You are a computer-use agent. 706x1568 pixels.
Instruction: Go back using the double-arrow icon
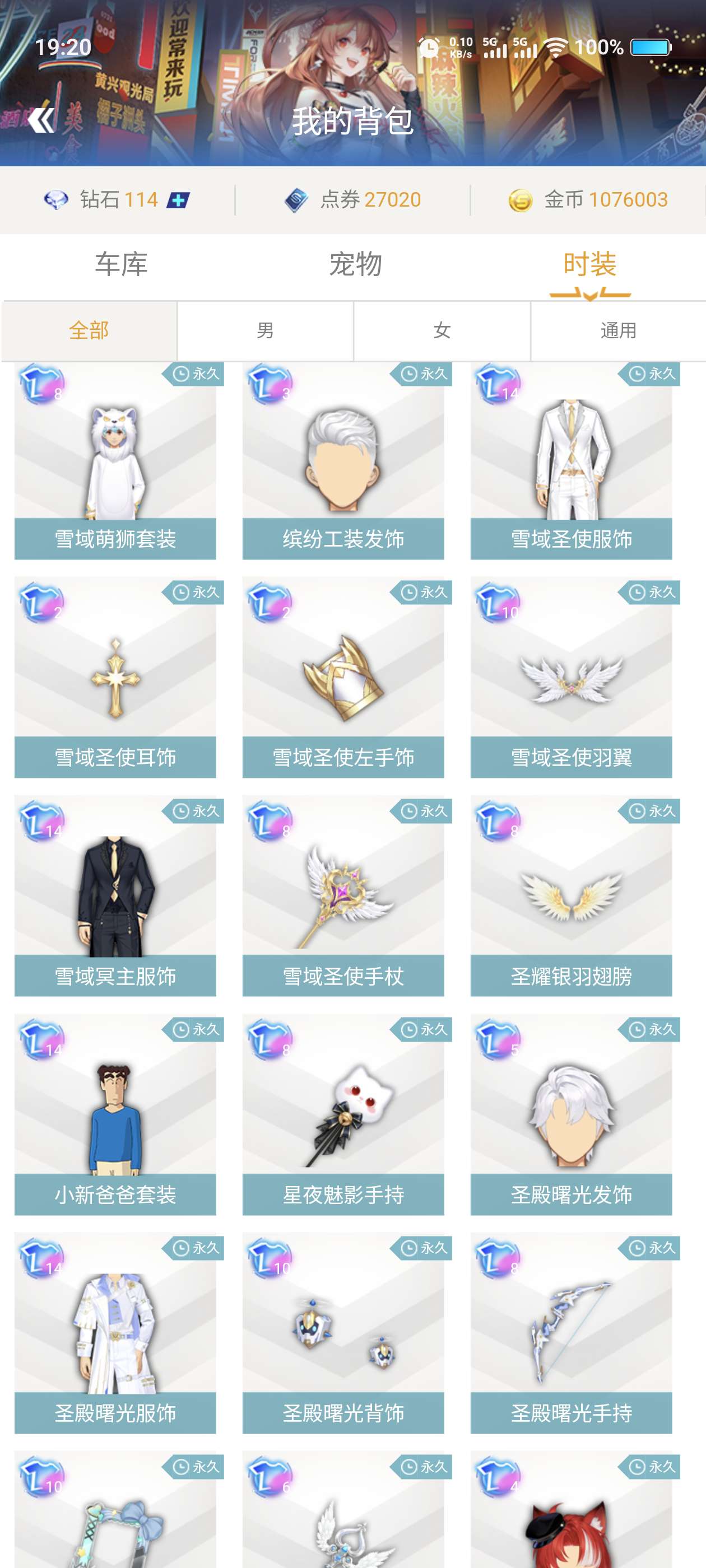click(x=41, y=120)
